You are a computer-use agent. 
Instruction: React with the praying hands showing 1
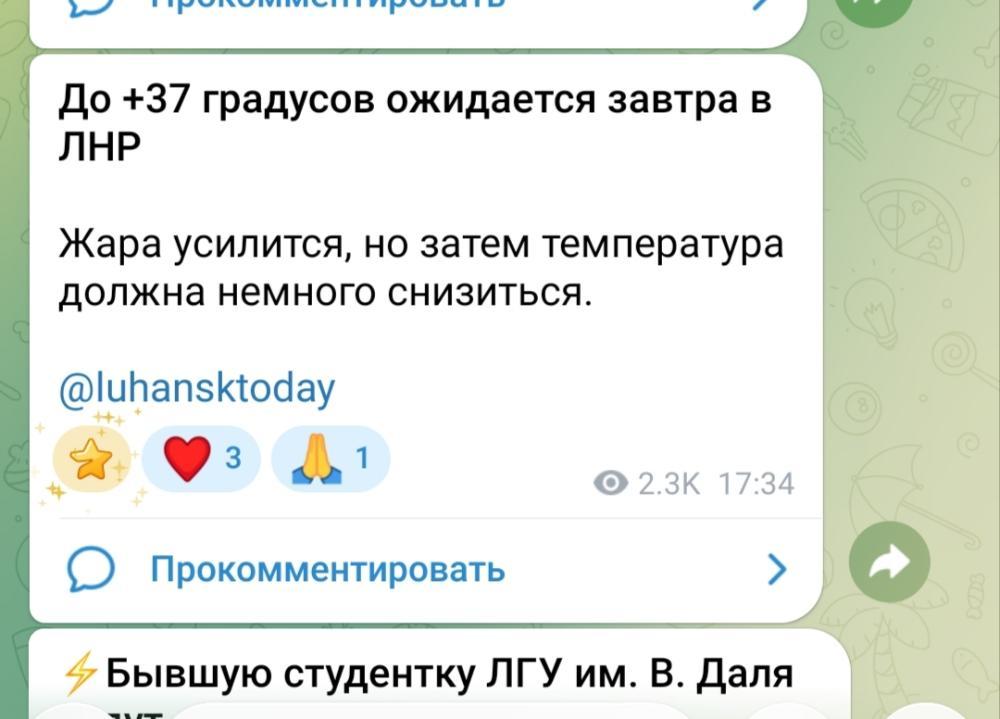pyautogui.click(x=330, y=459)
